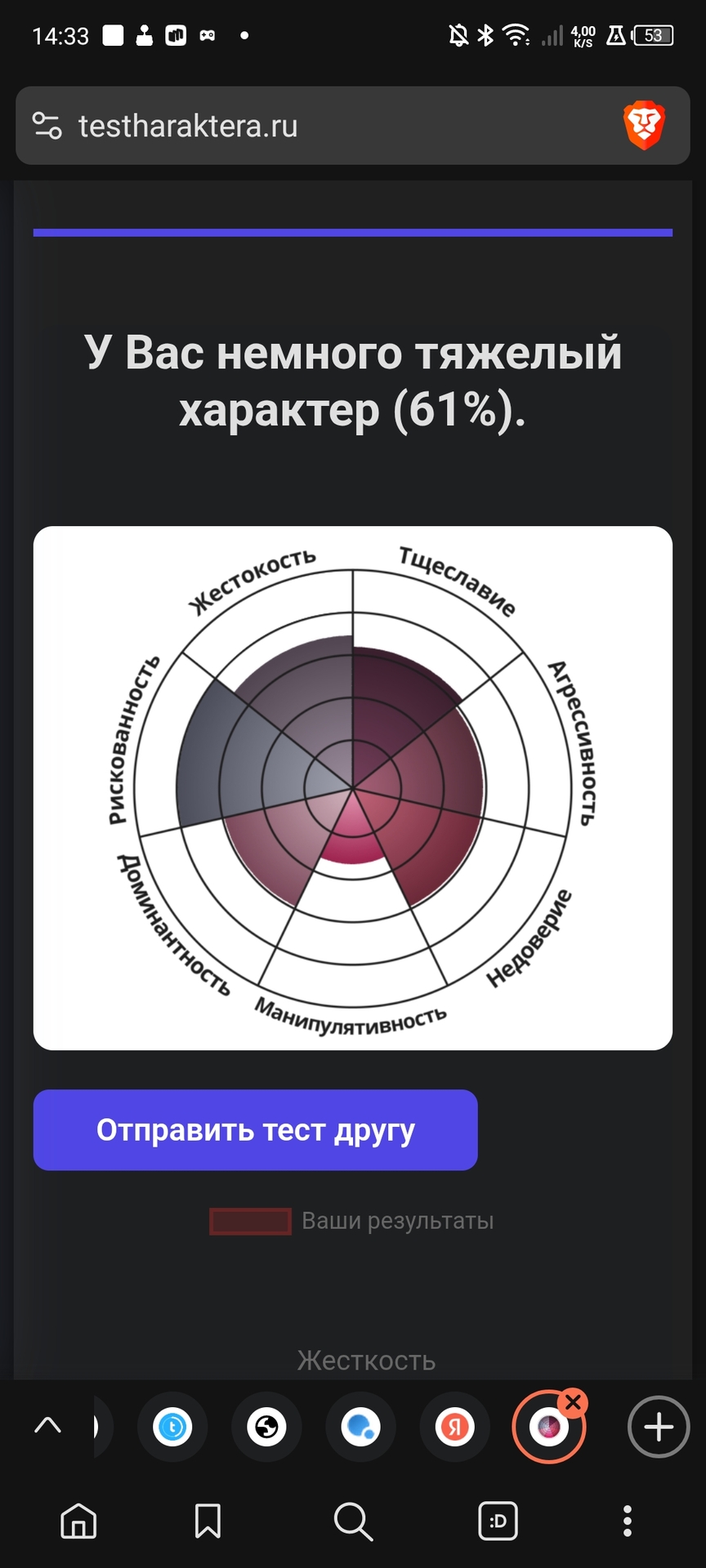This screenshot has height=1568, width=706.
Task: Open Brave Shields lion icon
Action: click(x=644, y=126)
